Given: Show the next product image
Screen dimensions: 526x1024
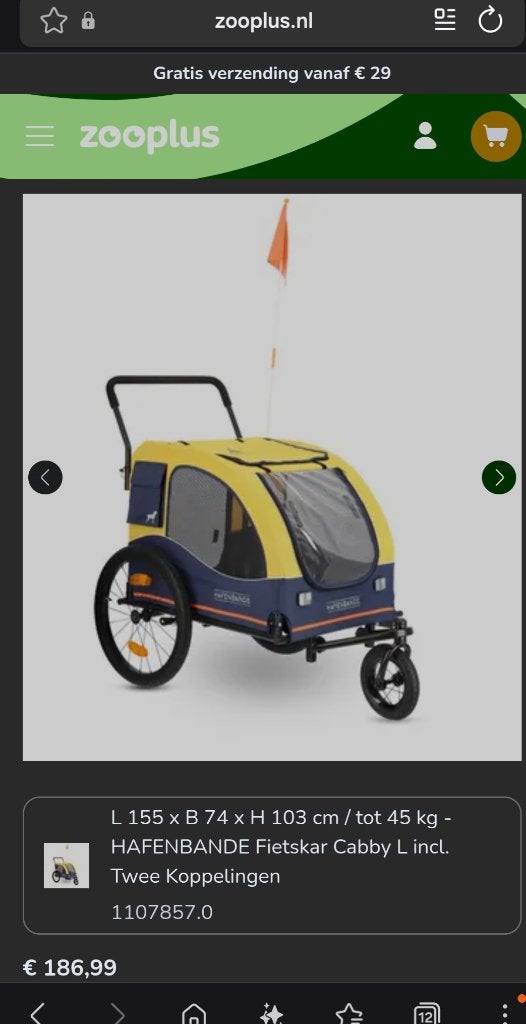Looking at the screenshot, I should pyautogui.click(x=499, y=477).
